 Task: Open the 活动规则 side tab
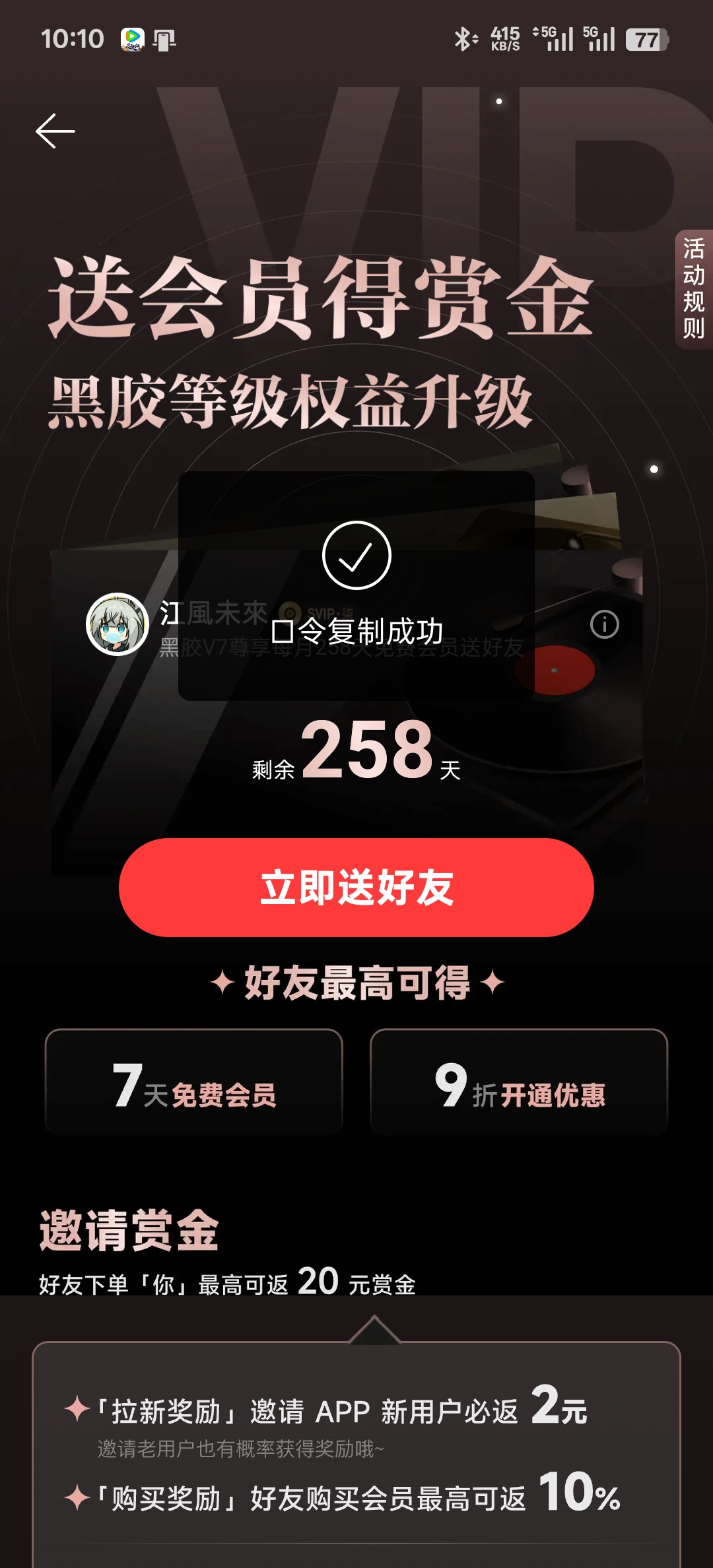pos(693,288)
